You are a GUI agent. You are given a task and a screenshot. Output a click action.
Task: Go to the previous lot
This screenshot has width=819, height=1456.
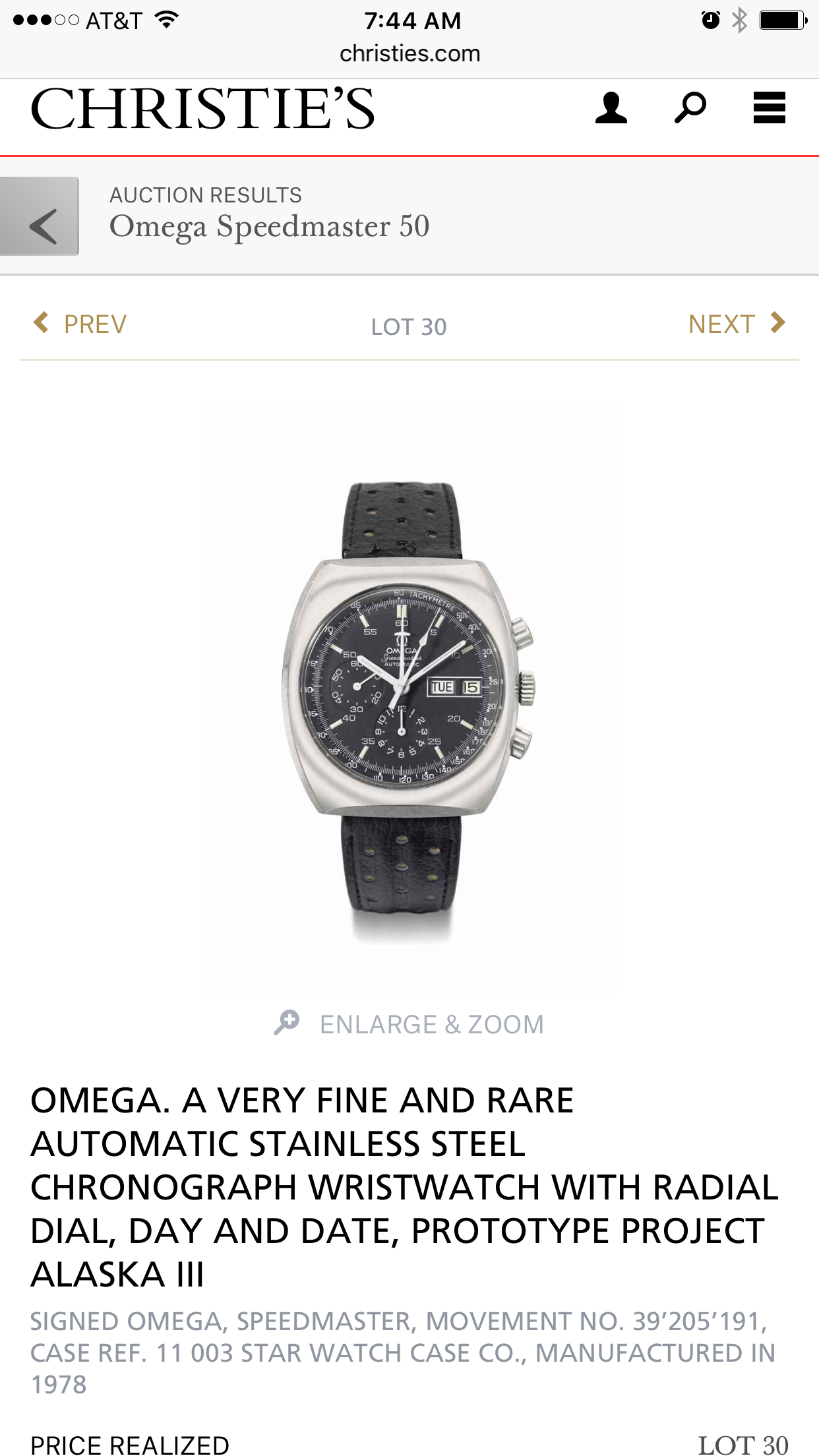pyautogui.click(x=80, y=324)
